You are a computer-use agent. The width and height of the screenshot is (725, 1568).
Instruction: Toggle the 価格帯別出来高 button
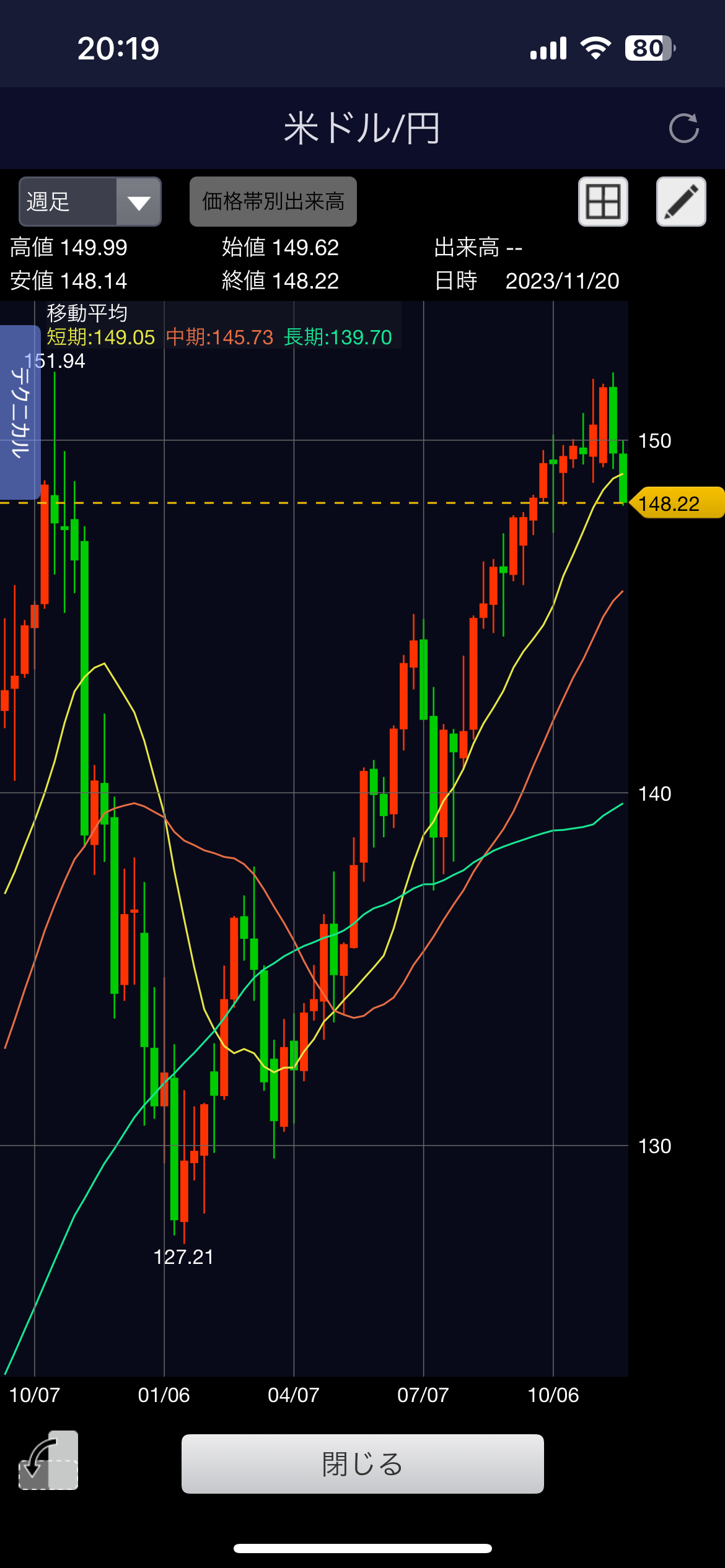point(273,202)
